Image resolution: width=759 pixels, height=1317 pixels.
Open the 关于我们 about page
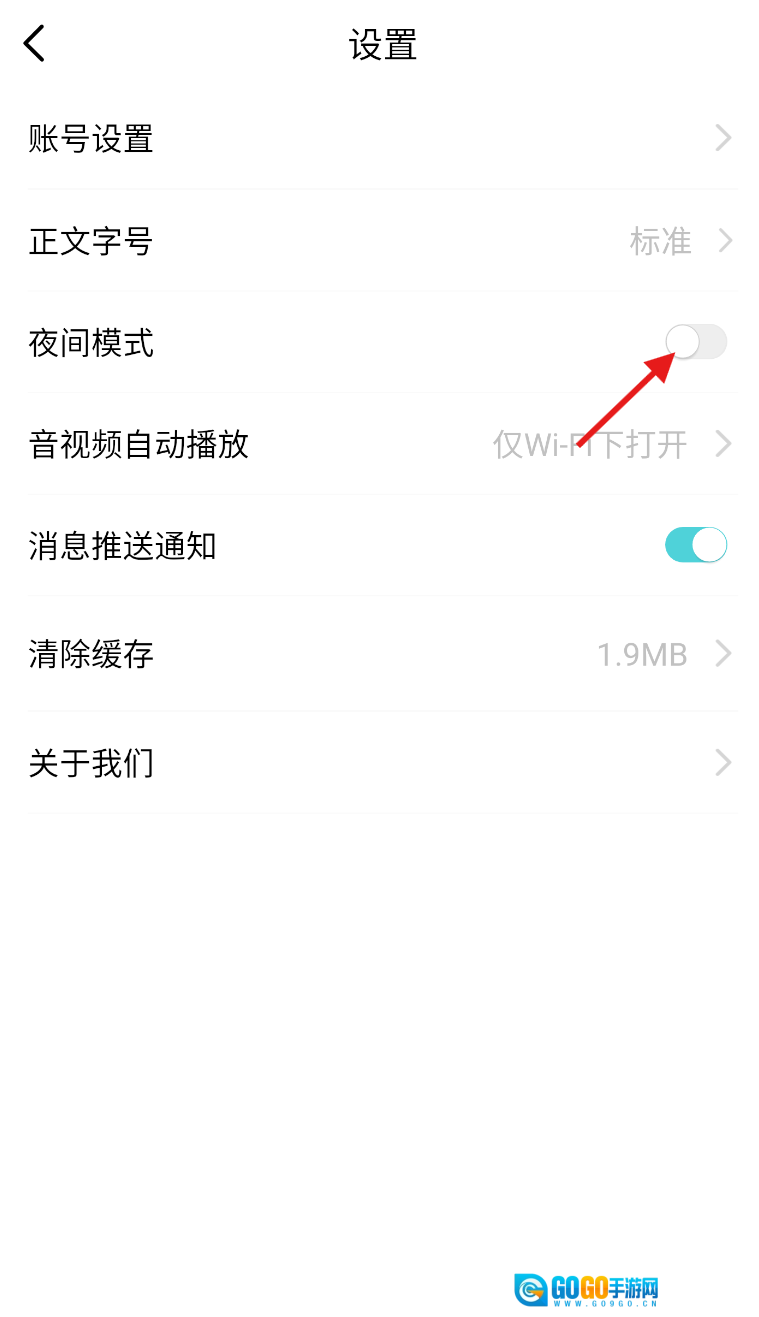[380, 763]
